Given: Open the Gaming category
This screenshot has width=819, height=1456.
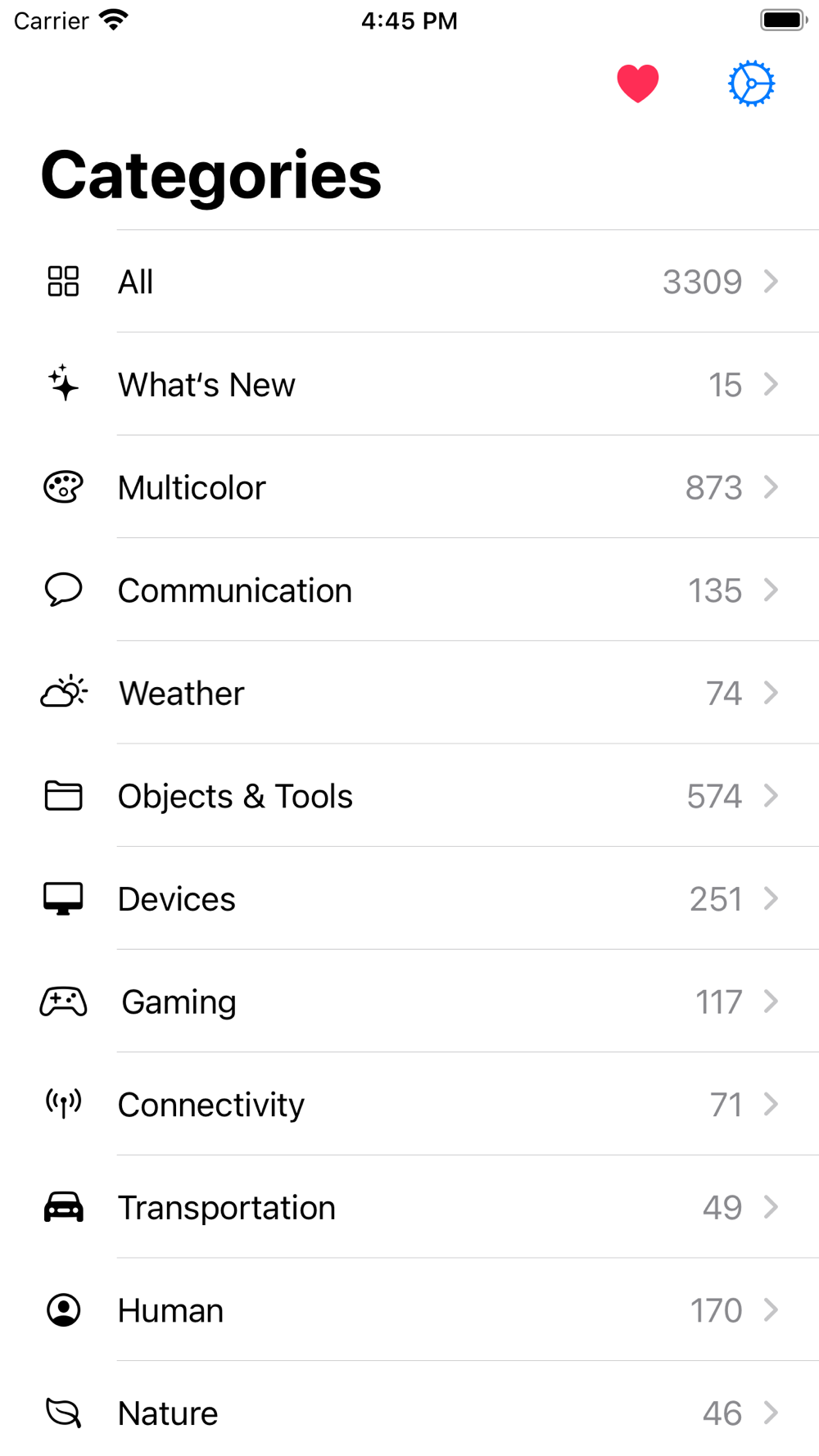Looking at the screenshot, I should pyautogui.click(x=409, y=1002).
